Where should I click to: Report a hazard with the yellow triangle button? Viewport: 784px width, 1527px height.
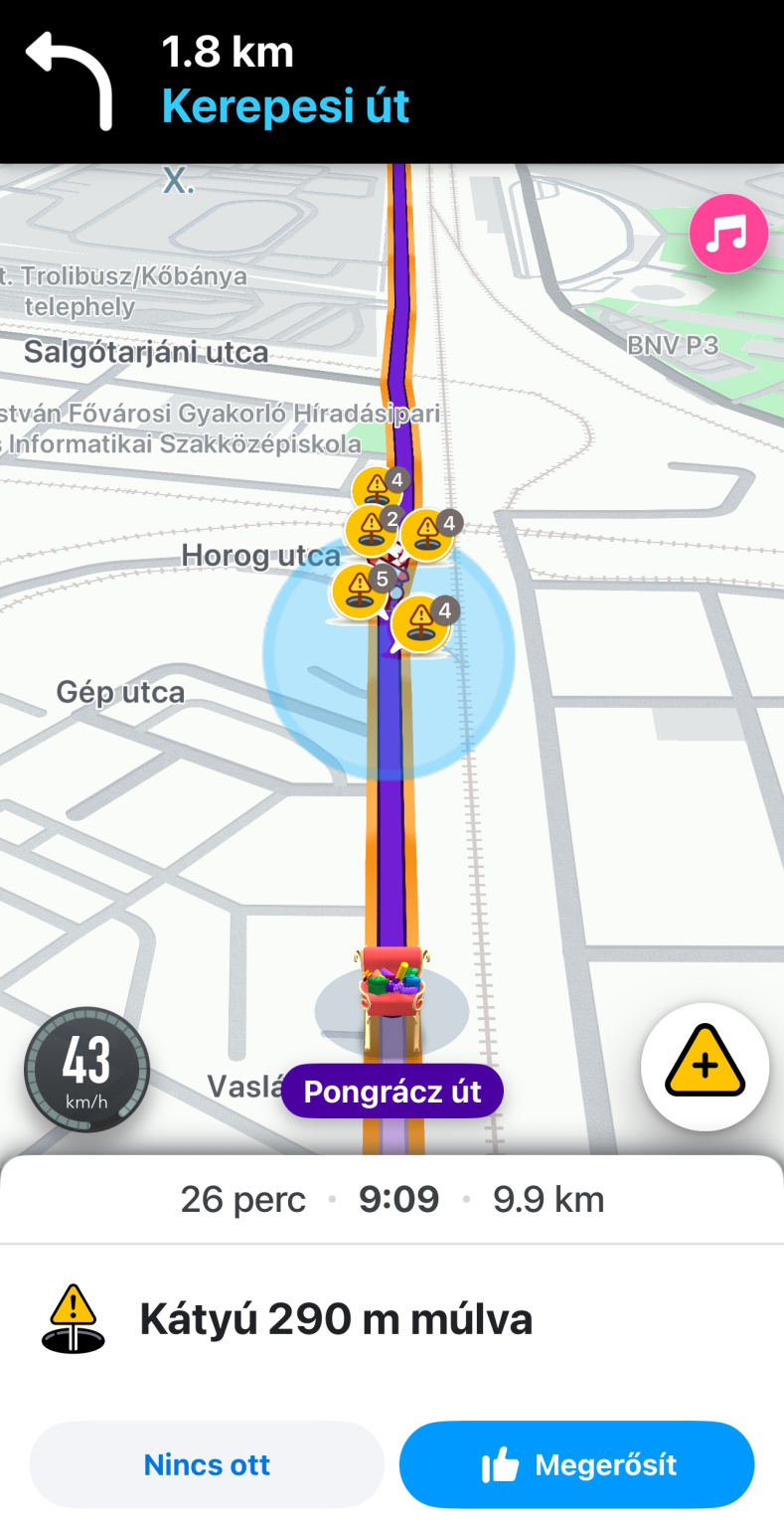coord(705,1067)
